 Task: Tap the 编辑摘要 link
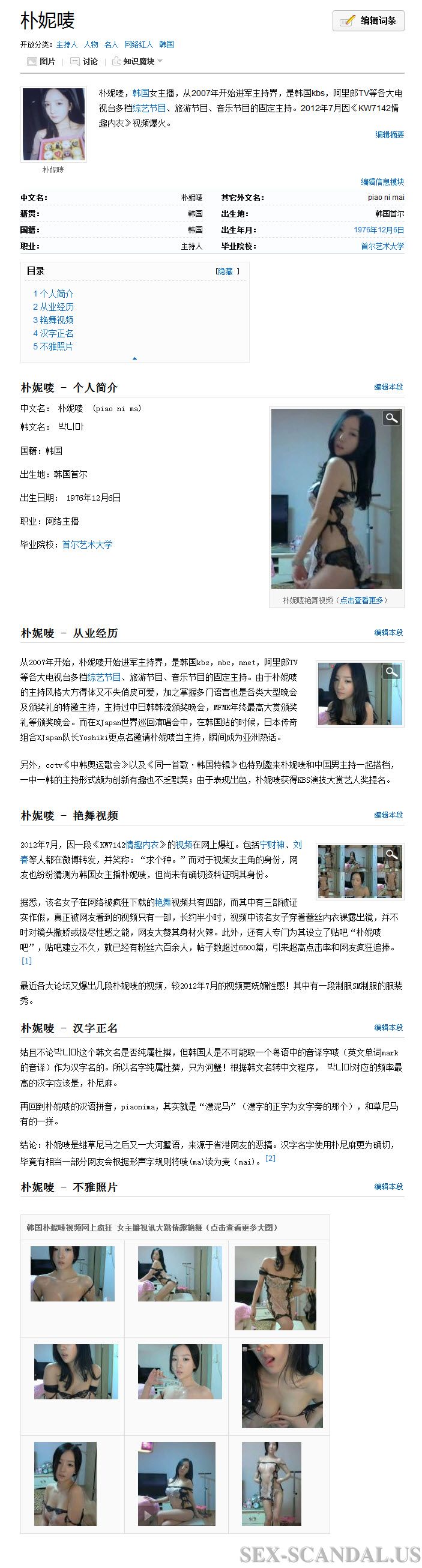coord(389,134)
